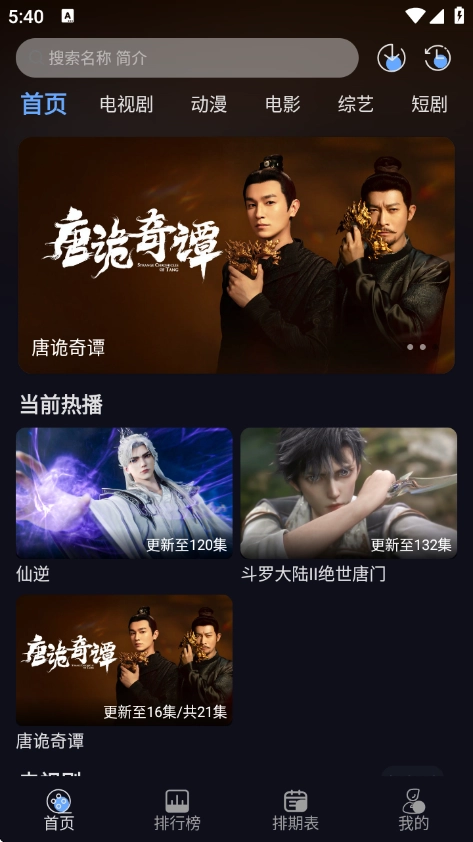Image resolution: width=473 pixels, height=842 pixels.
Task: Go to the 综艺 top tab
Action: pos(355,104)
